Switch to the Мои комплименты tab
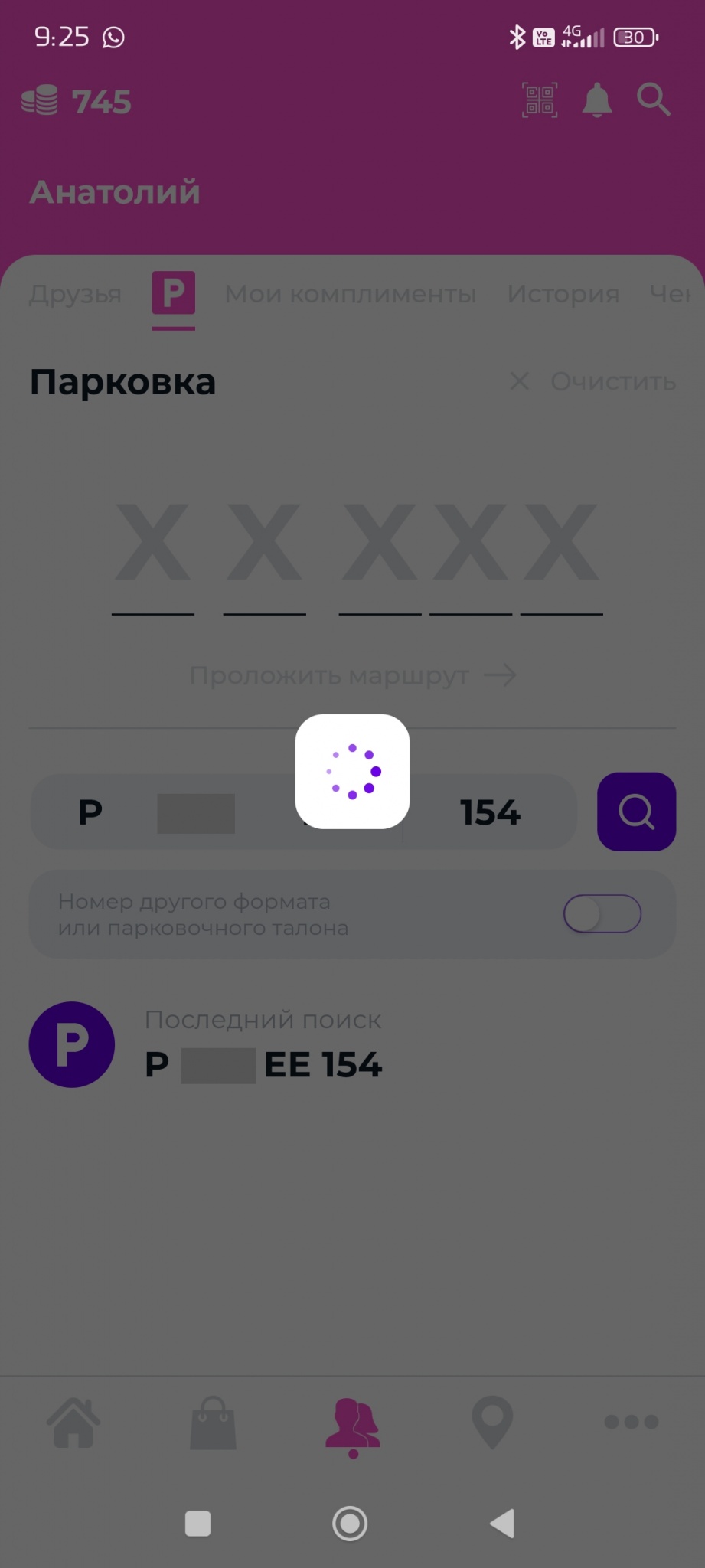 pos(351,294)
